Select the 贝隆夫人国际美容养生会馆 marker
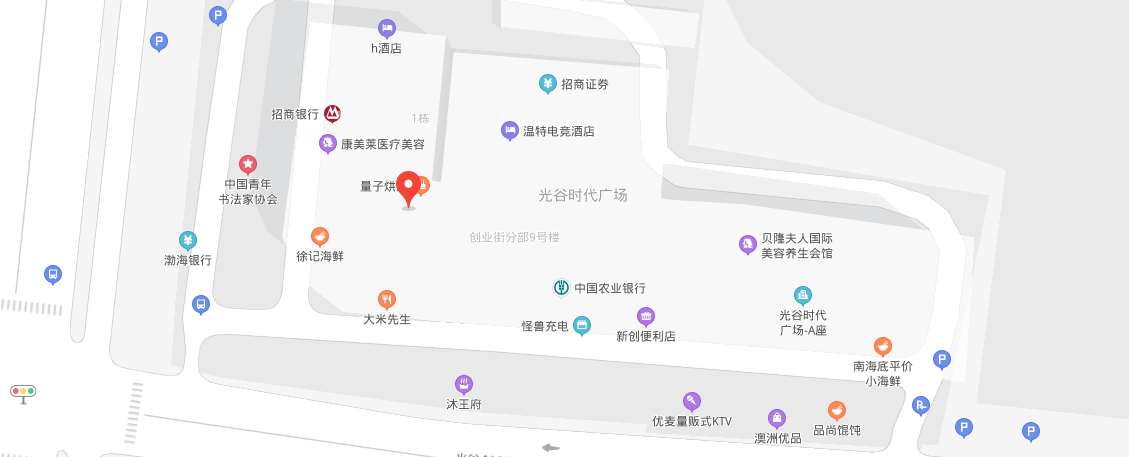Viewport: 1129px width, 457px height. (747, 244)
